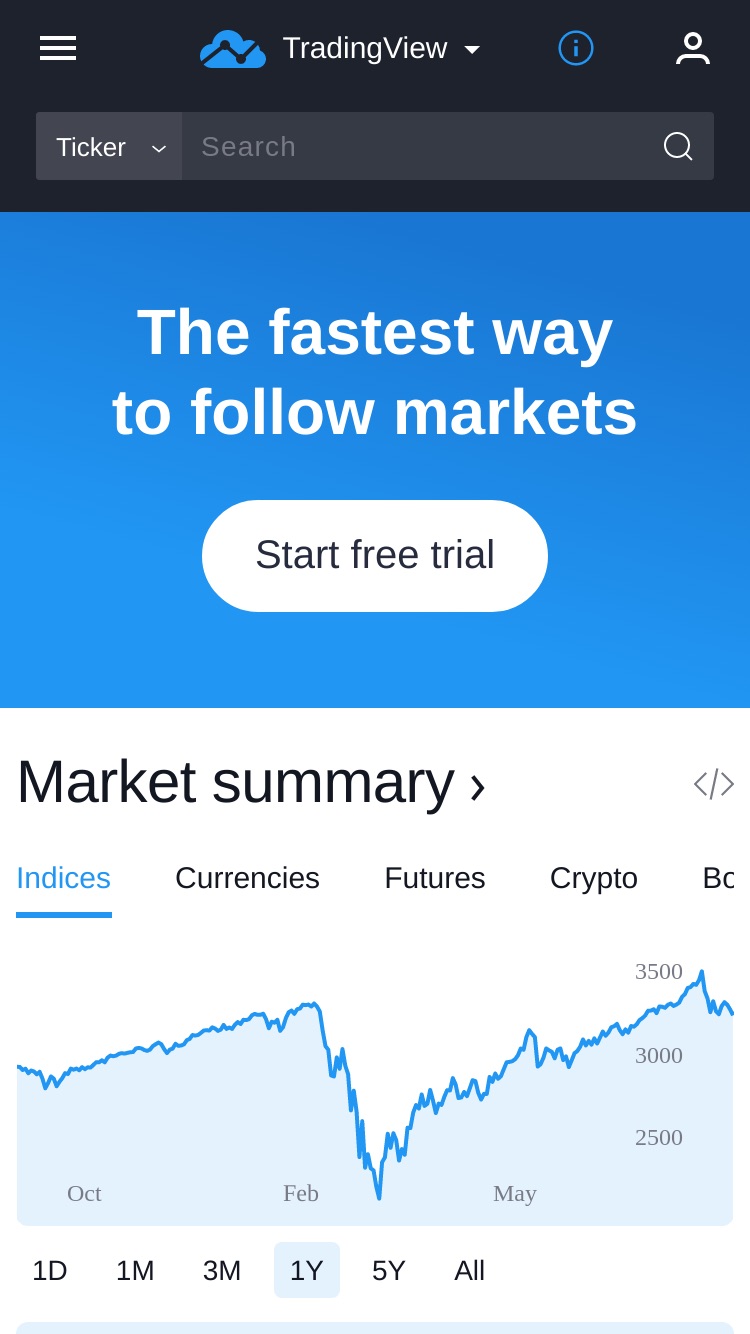
Task: Select the Indices tab
Action: [64, 878]
